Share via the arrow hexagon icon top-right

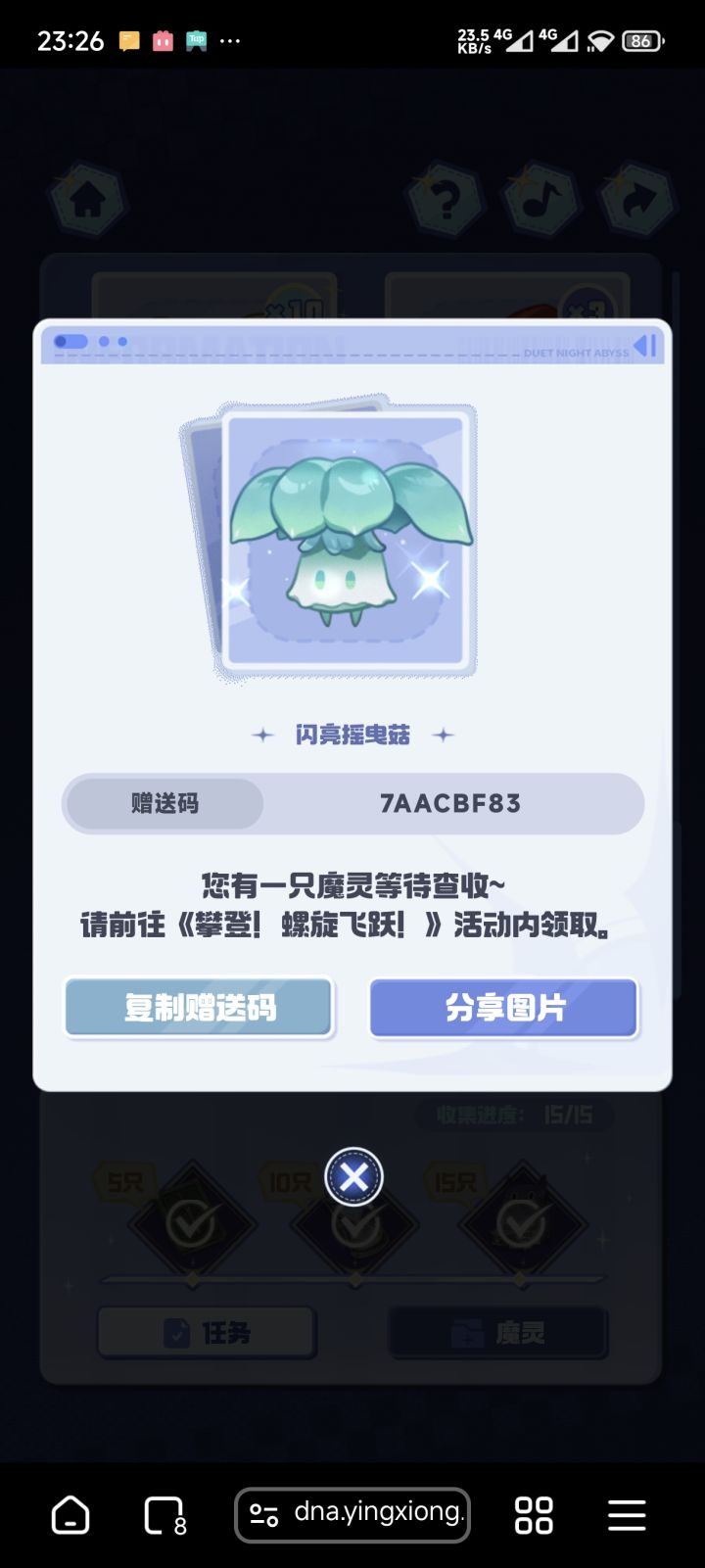pos(635,201)
